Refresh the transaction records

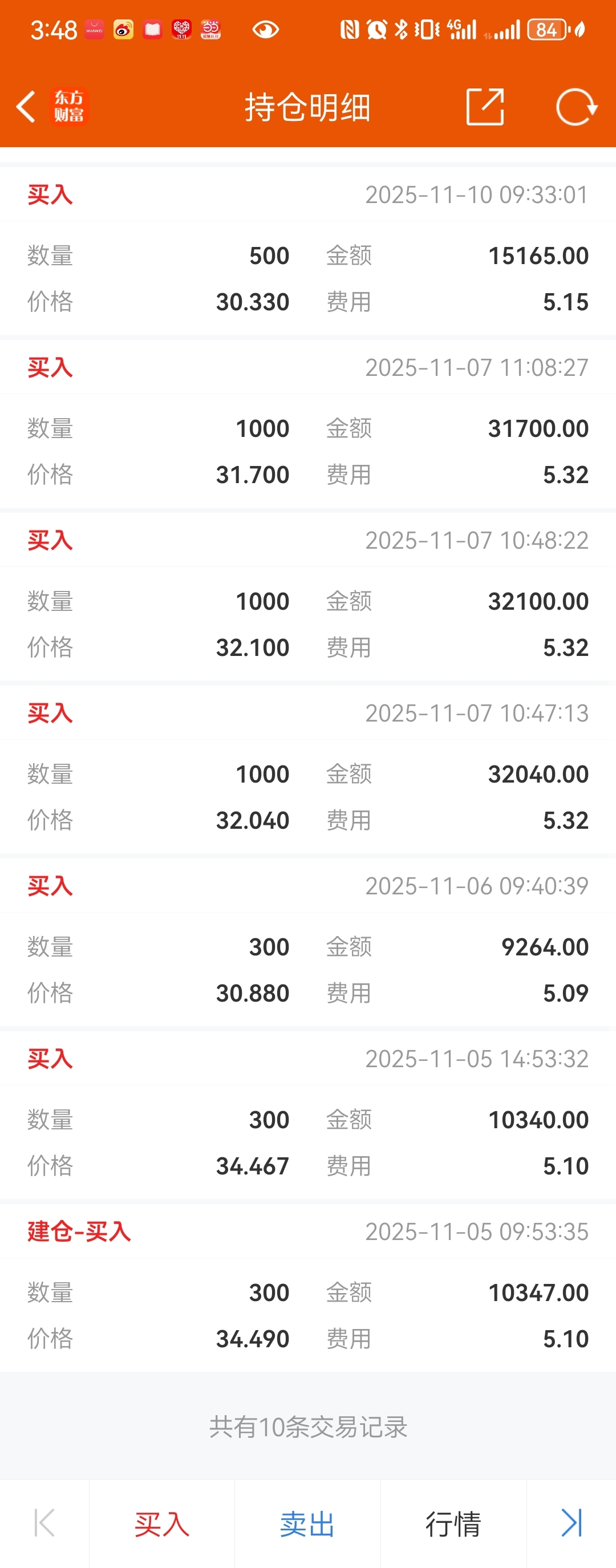click(576, 107)
